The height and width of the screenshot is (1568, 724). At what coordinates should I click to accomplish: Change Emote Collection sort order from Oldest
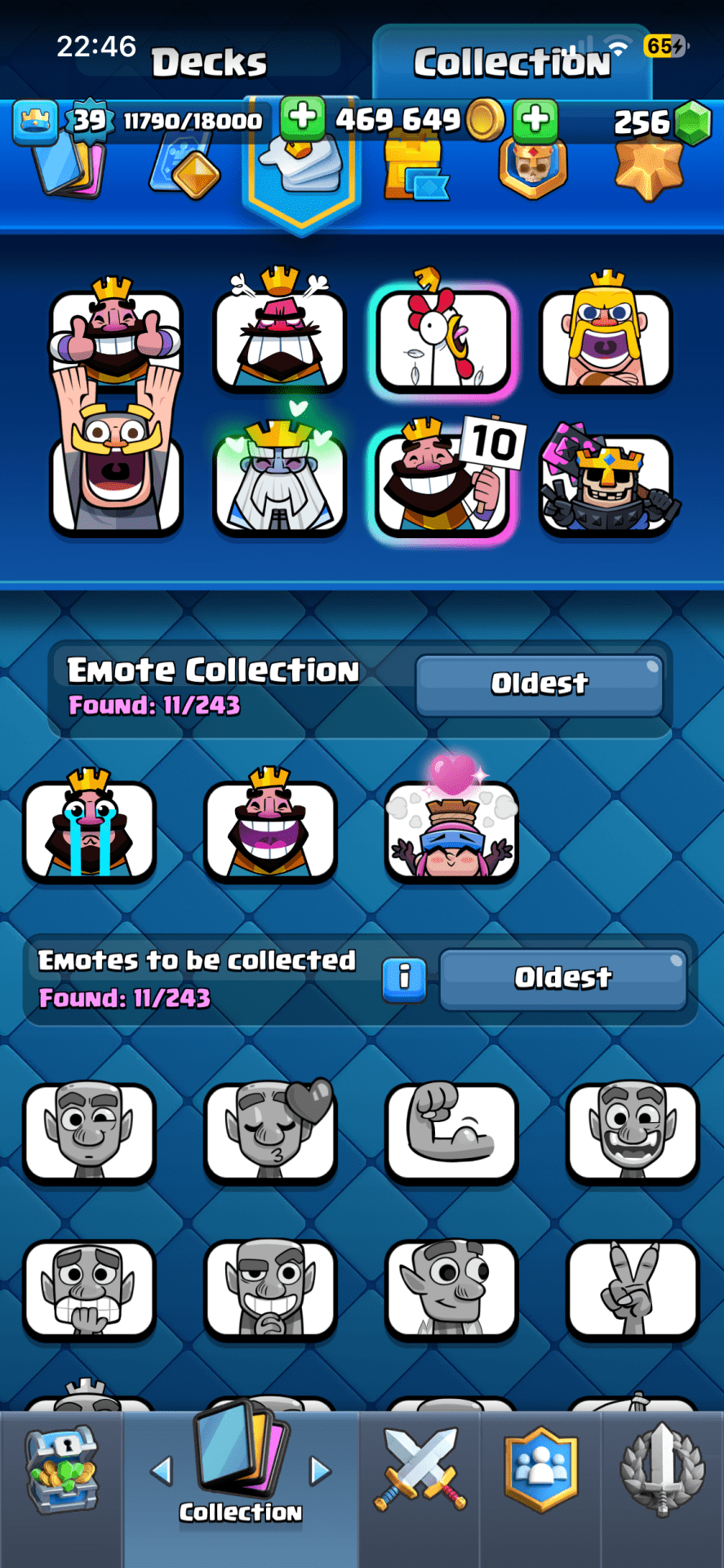pos(539,684)
